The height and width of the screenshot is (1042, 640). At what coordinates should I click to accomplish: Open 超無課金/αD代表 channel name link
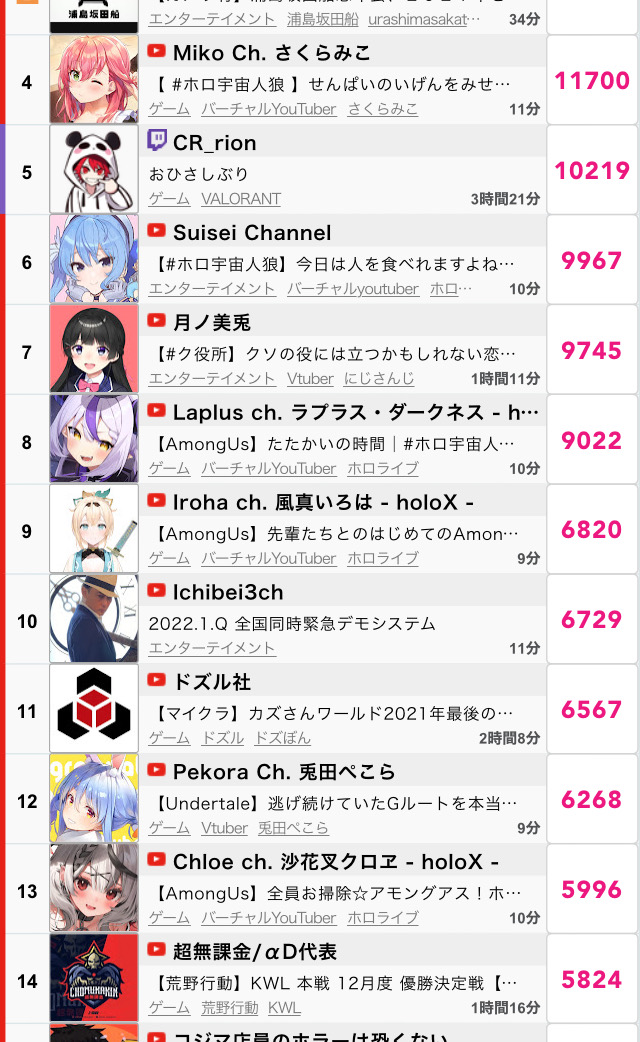tap(255, 951)
